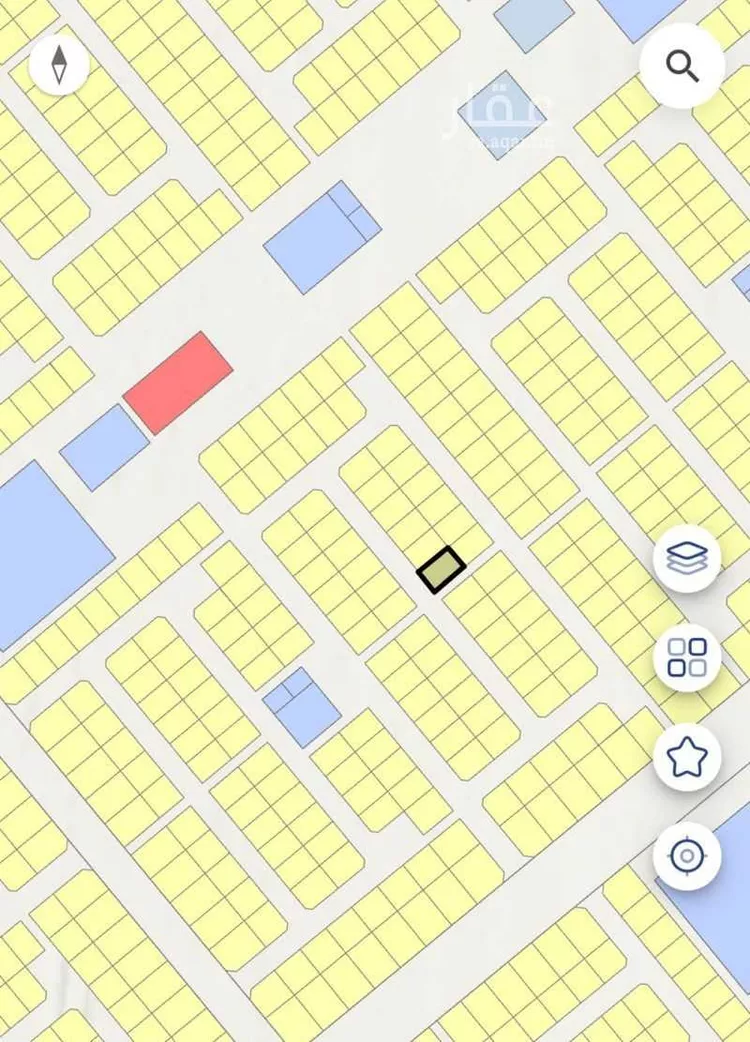Center the map on my location
This screenshot has width=750, height=1042.
pyautogui.click(x=687, y=856)
